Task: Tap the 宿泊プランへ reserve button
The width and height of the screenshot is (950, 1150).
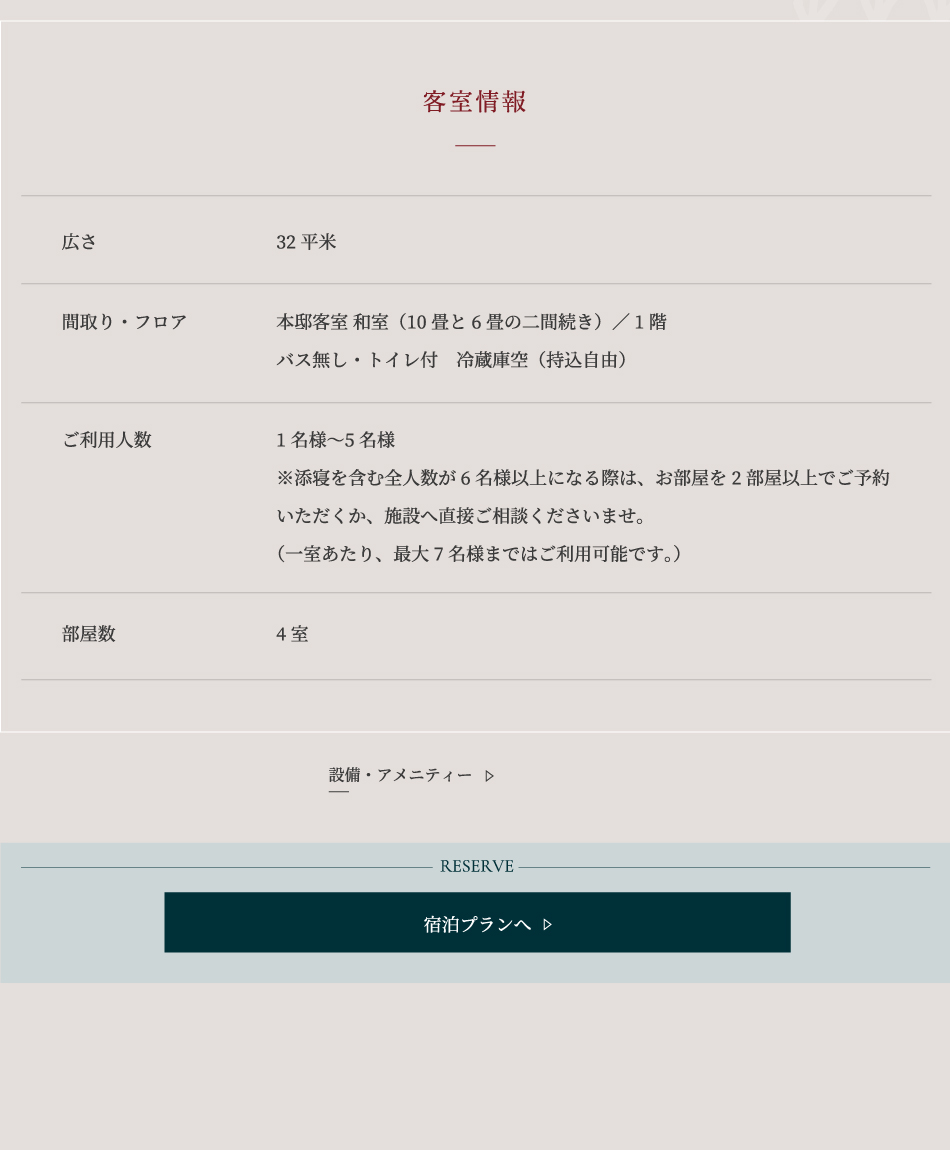Action: (477, 922)
